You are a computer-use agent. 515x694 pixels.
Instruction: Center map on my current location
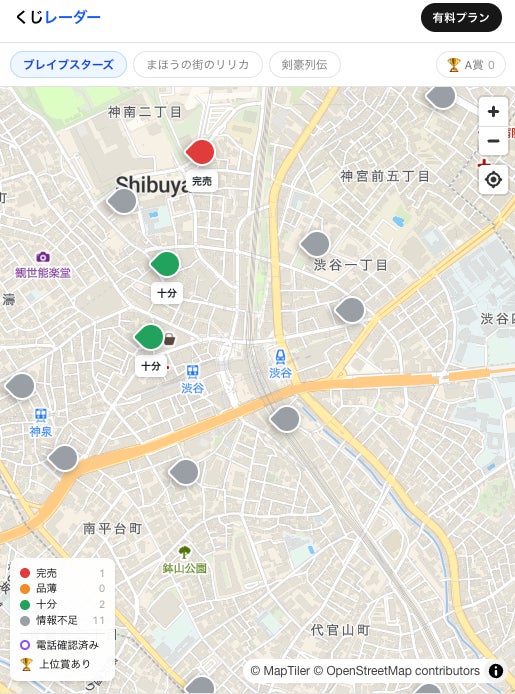point(493,180)
